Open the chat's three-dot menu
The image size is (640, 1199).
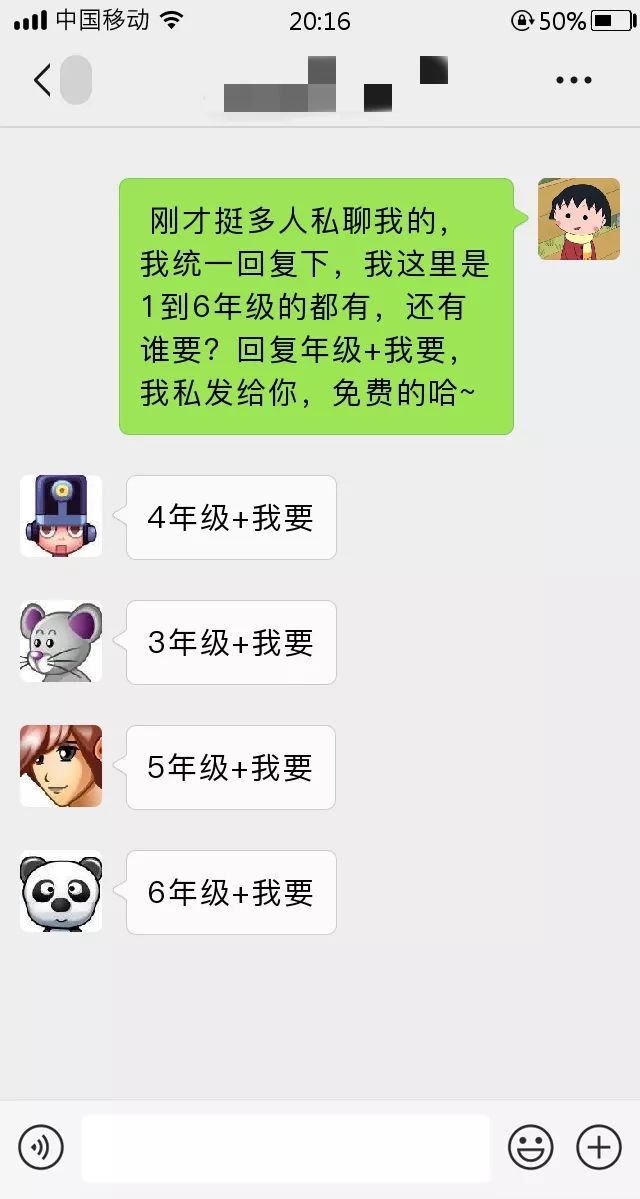574,80
